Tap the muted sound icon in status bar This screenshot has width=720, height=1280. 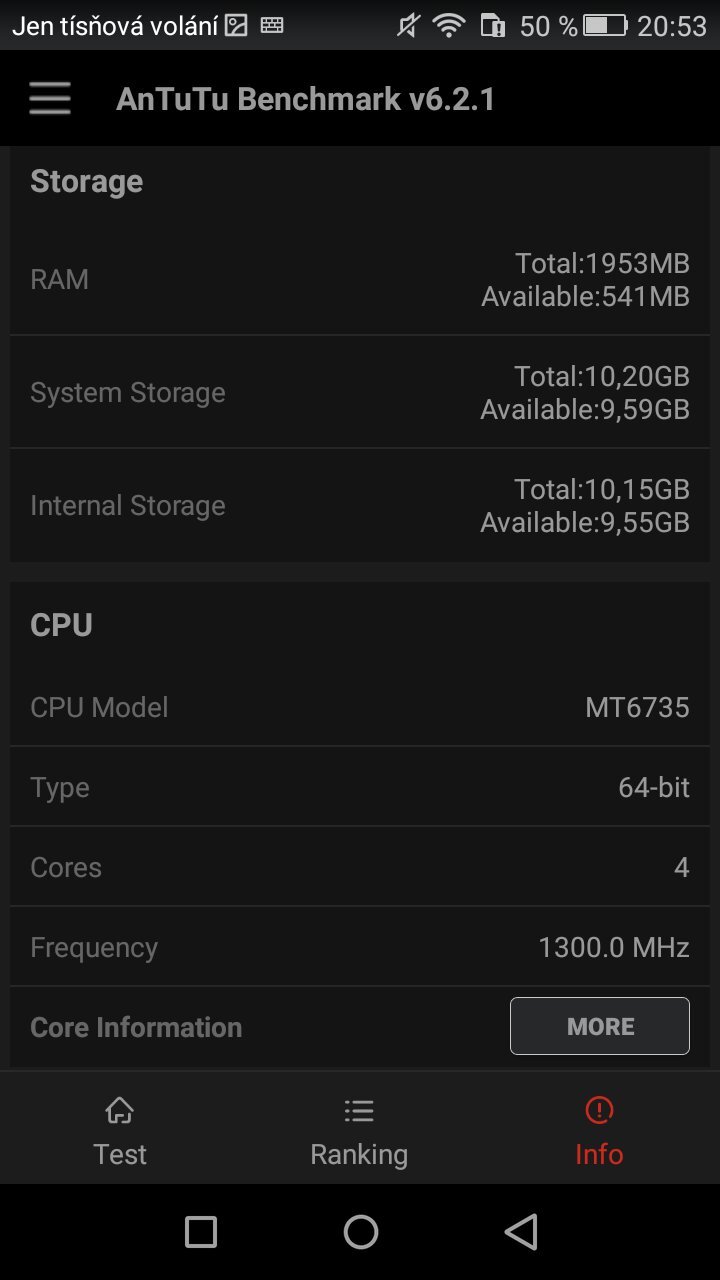click(407, 25)
